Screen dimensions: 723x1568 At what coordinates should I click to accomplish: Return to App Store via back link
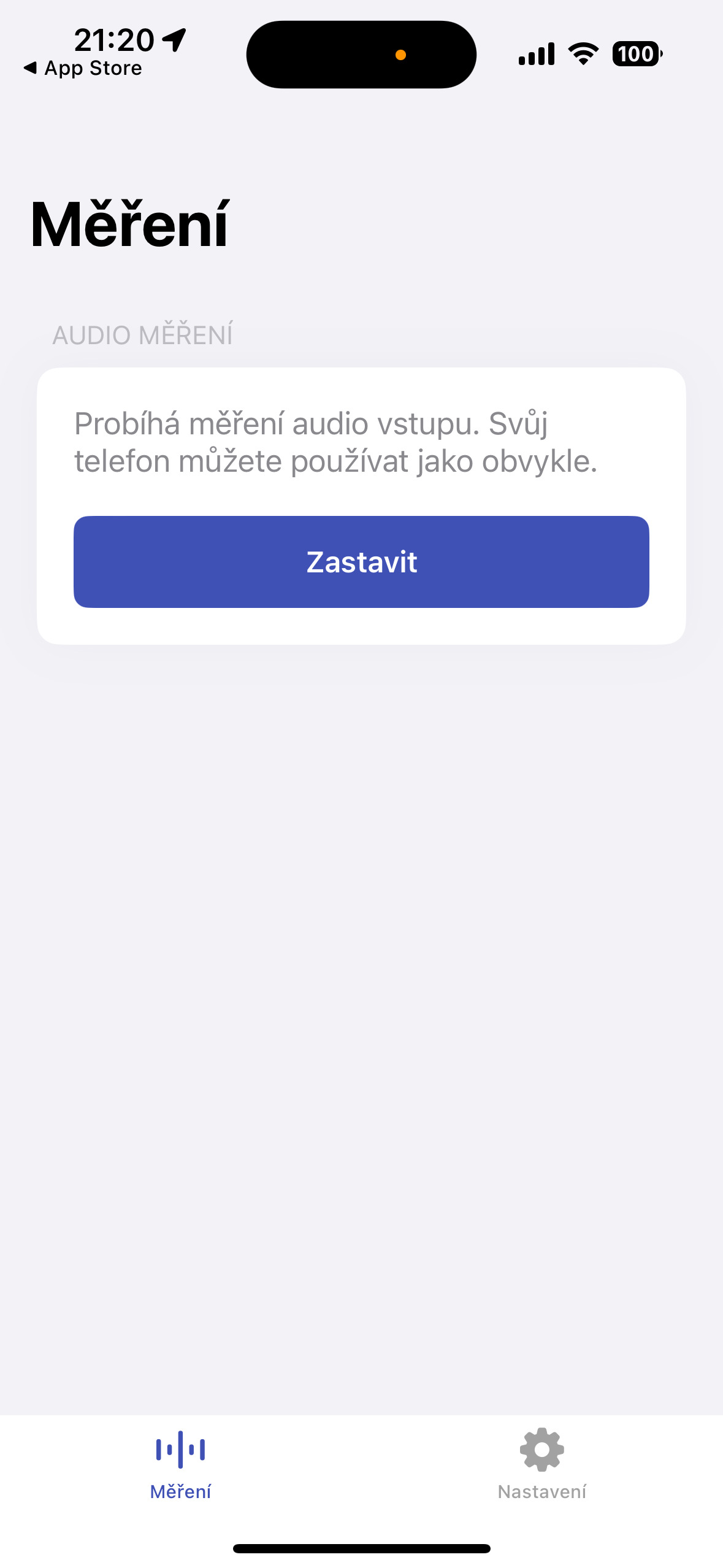coord(83,68)
